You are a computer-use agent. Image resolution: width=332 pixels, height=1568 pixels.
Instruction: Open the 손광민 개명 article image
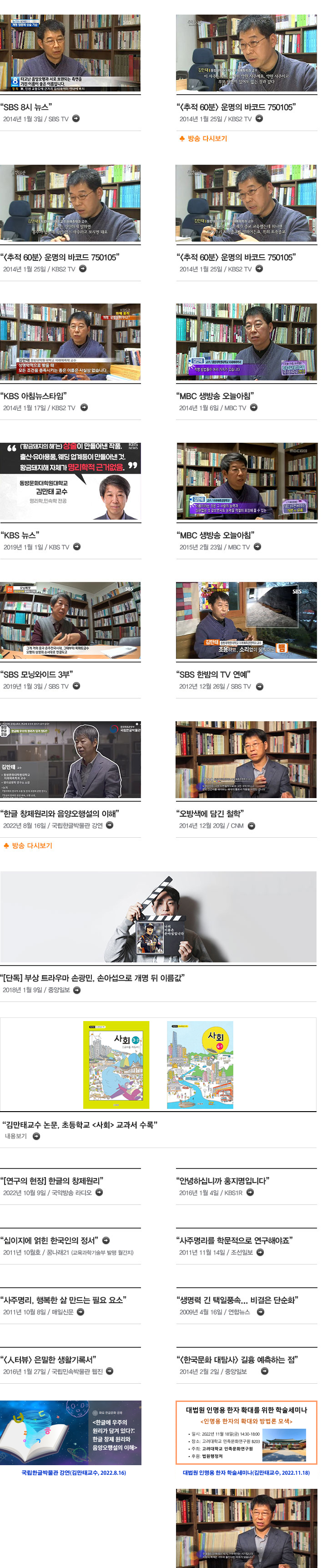[x=158, y=917]
